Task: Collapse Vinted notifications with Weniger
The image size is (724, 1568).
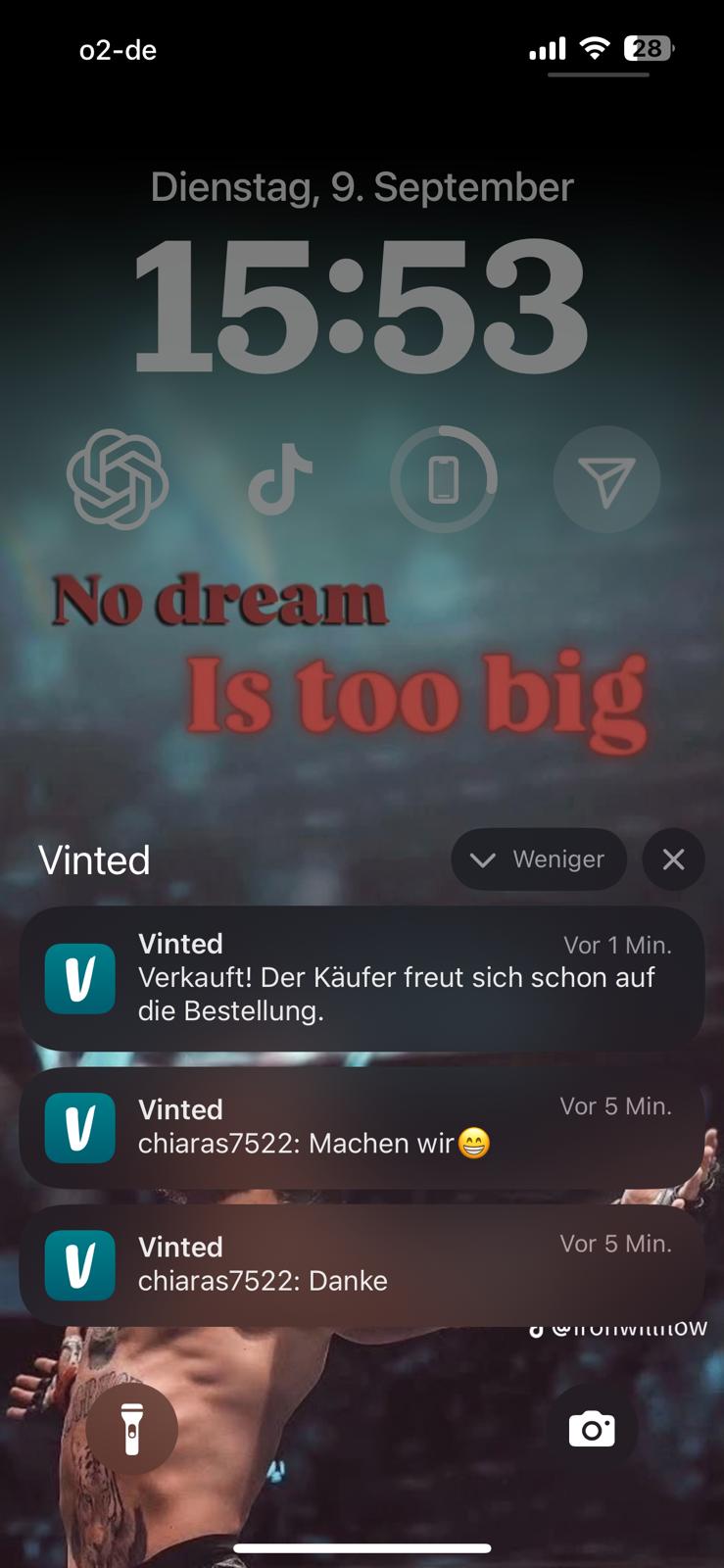Action: pyautogui.click(x=539, y=859)
